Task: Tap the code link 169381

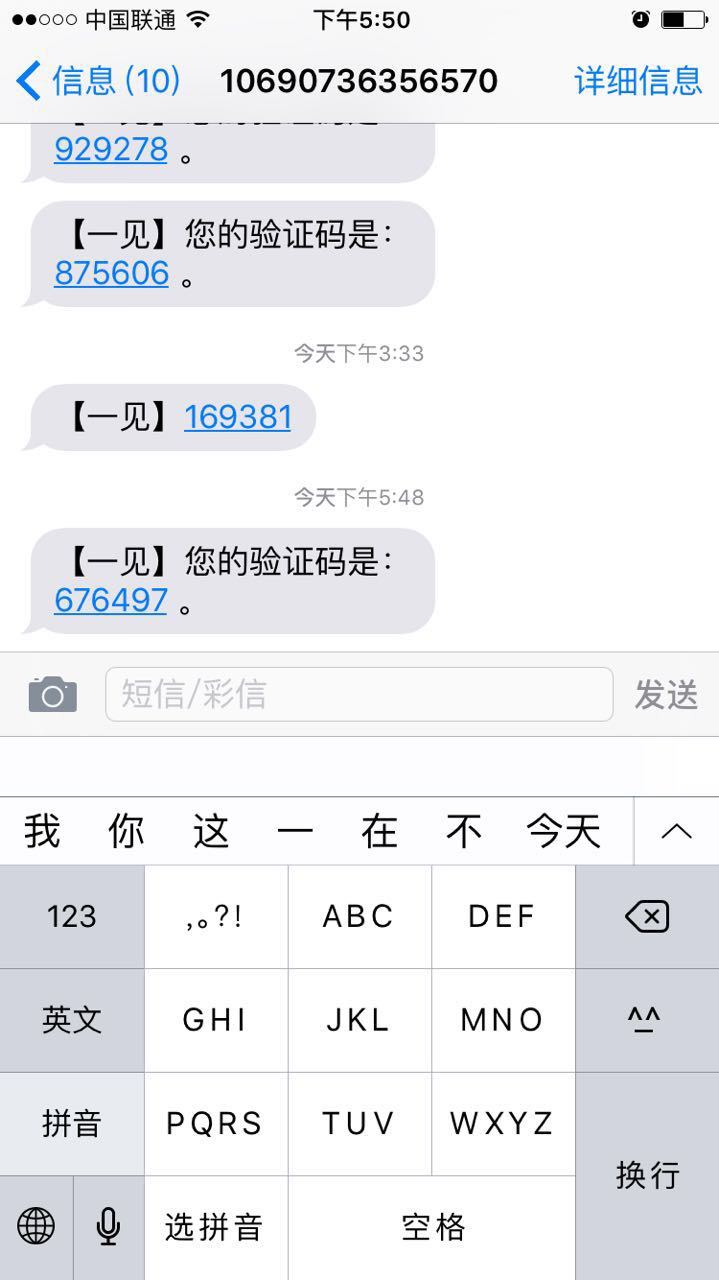Action: point(238,417)
